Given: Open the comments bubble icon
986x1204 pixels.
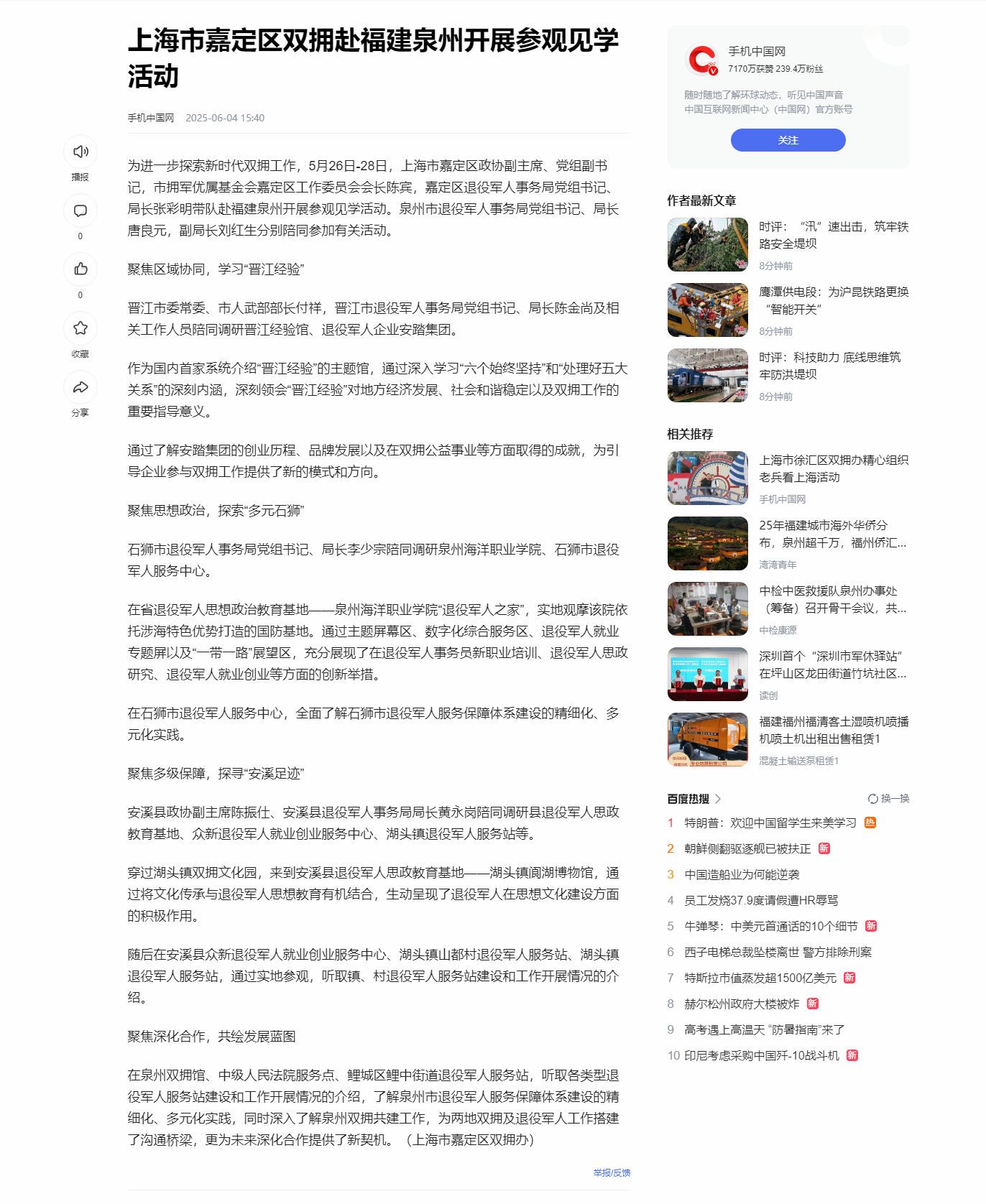Looking at the screenshot, I should [x=80, y=210].
